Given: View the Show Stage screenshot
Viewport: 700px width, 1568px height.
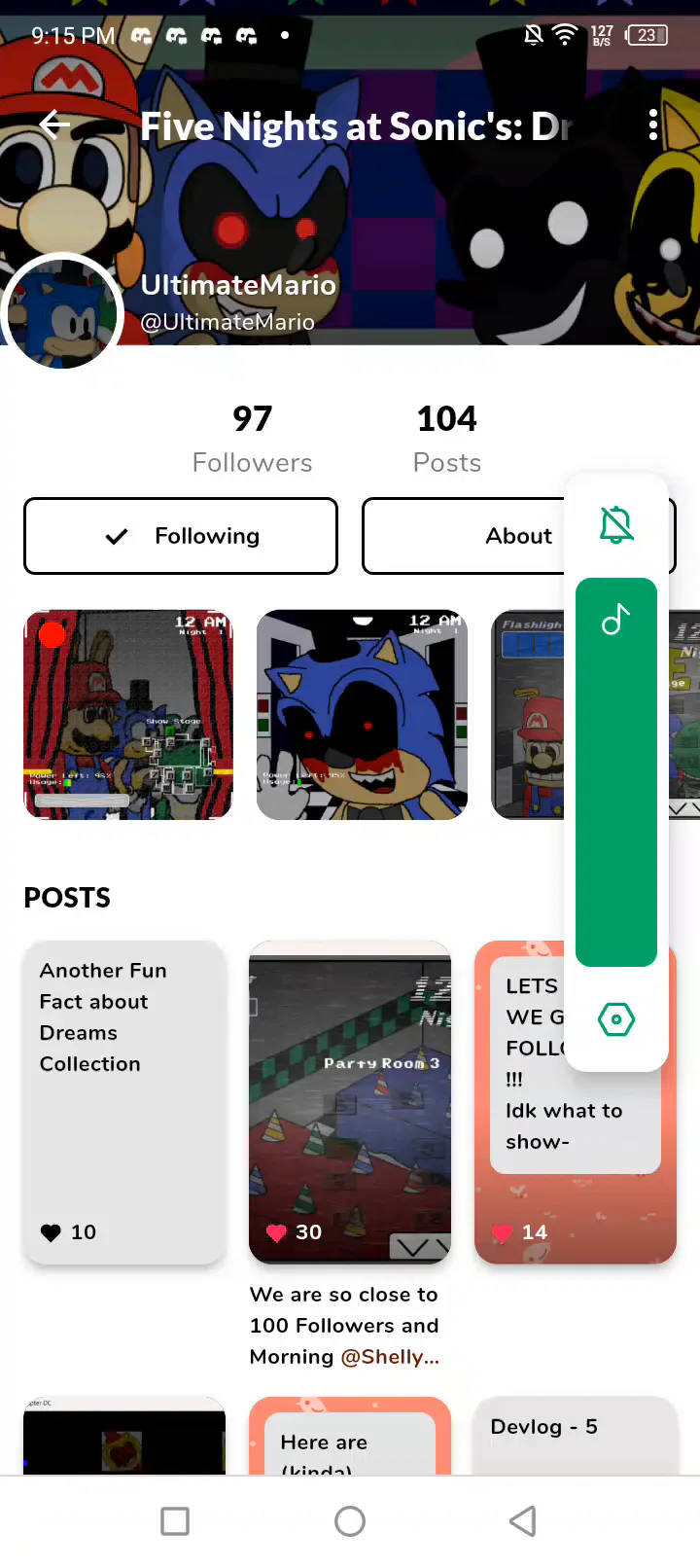Looking at the screenshot, I should click(128, 715).
